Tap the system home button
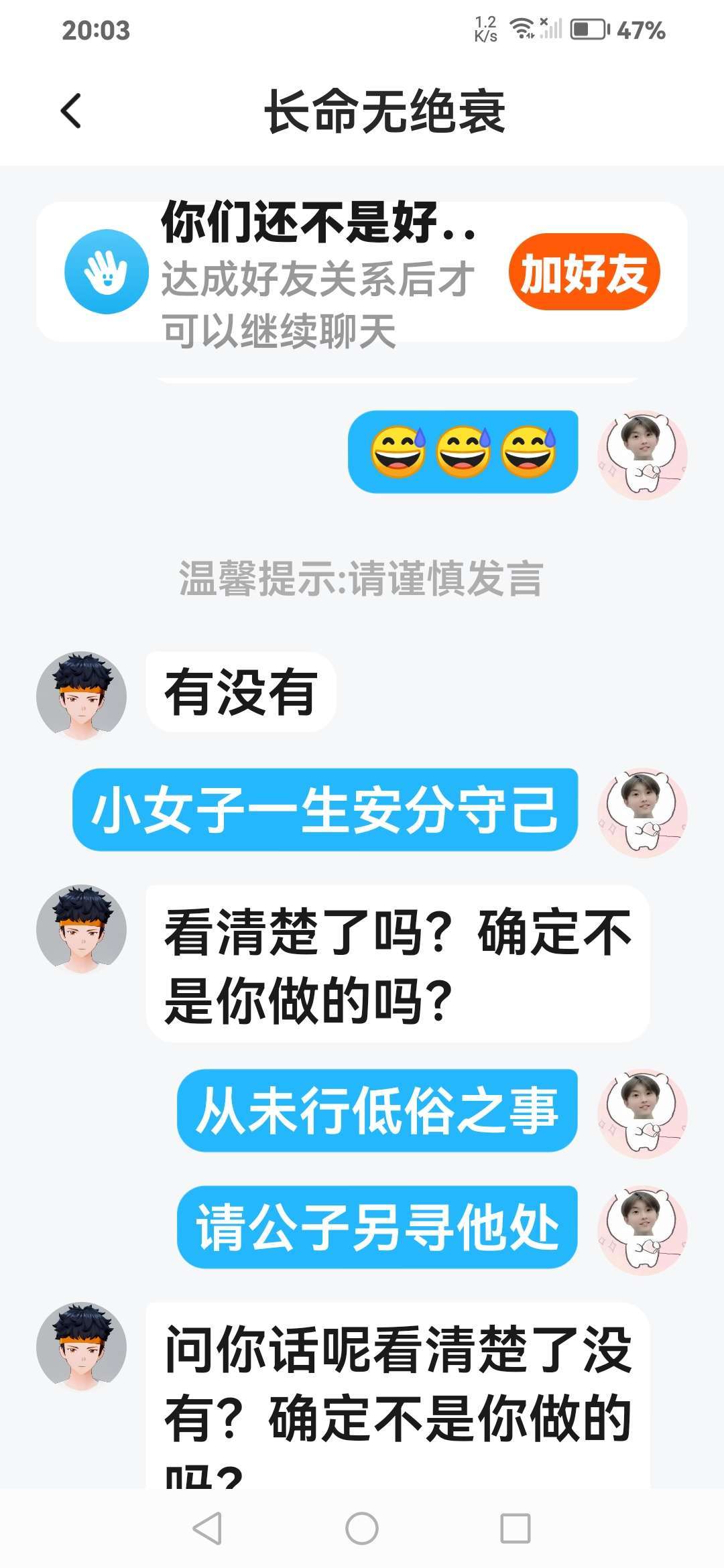The width and height of the screenshot is (724, 1568). click(362, 1529)
